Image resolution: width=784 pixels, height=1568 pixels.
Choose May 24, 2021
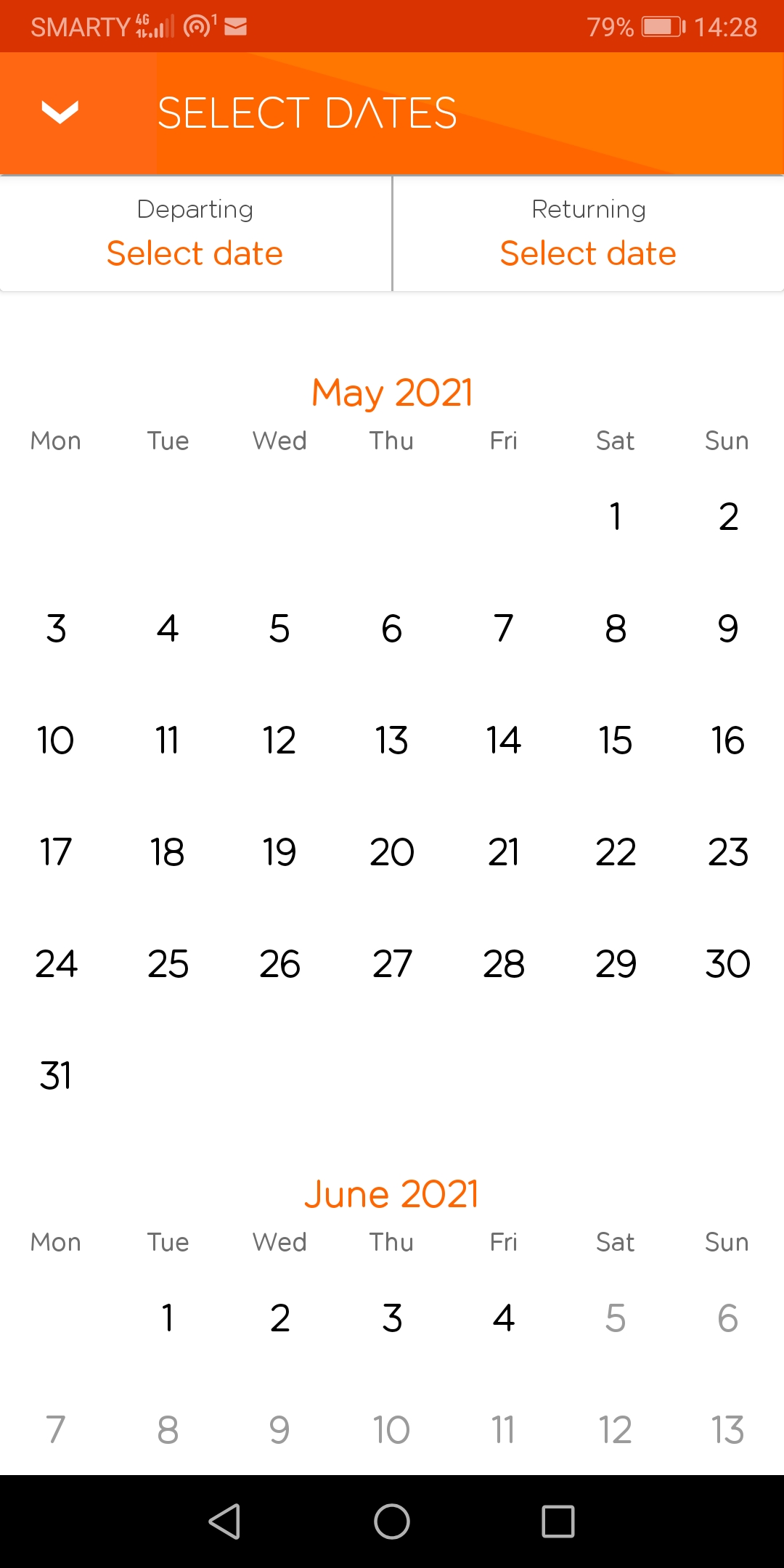coord(56,964)
